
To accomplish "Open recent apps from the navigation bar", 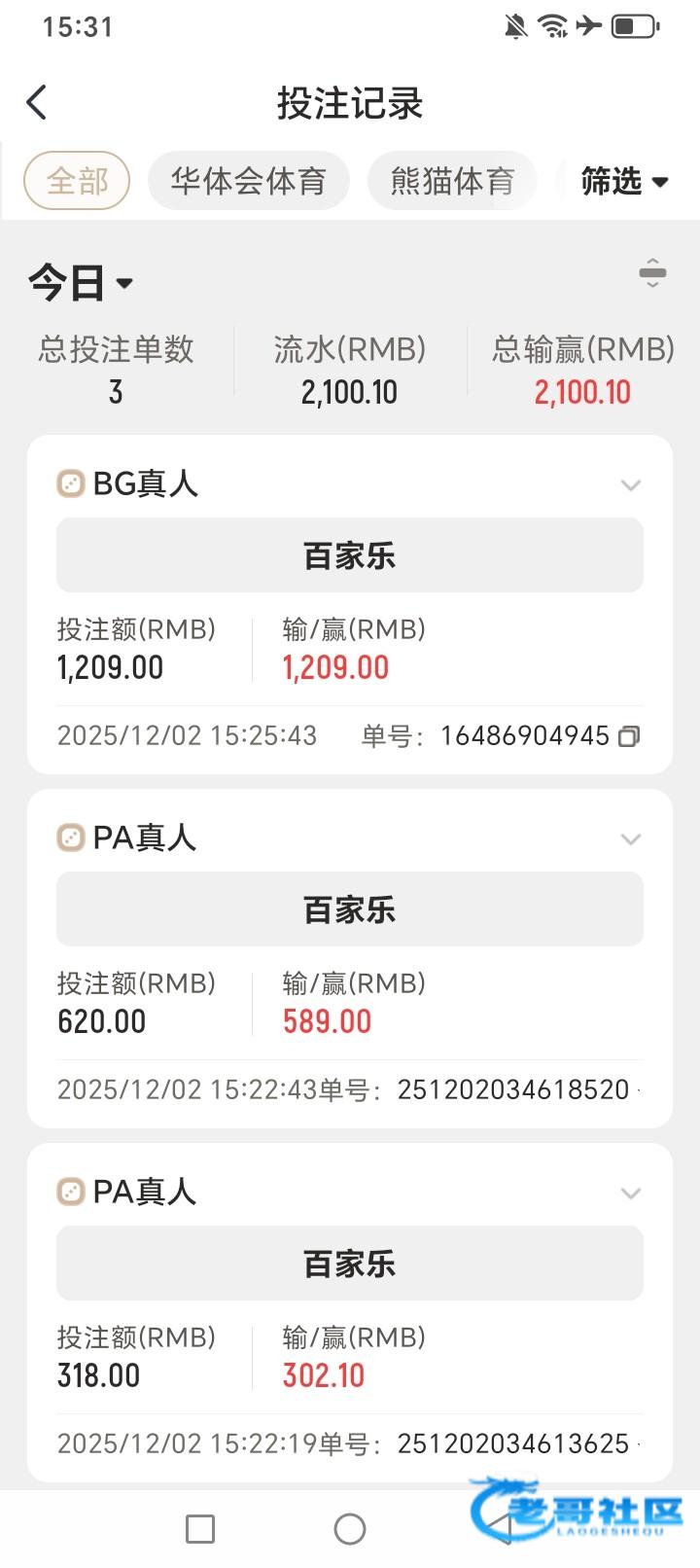I will 200,1529.
